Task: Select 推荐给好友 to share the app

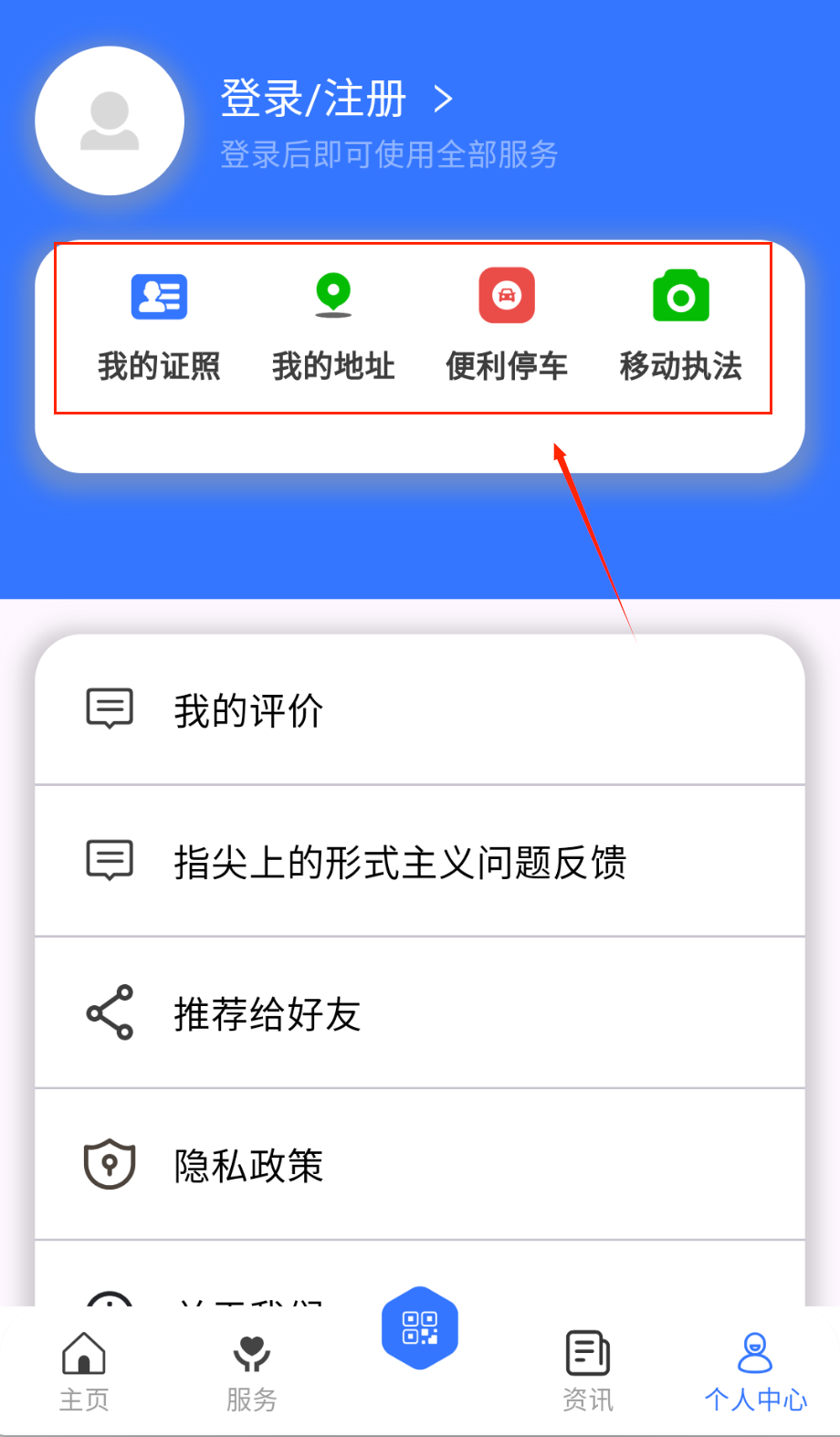Action: point(420,1013)
